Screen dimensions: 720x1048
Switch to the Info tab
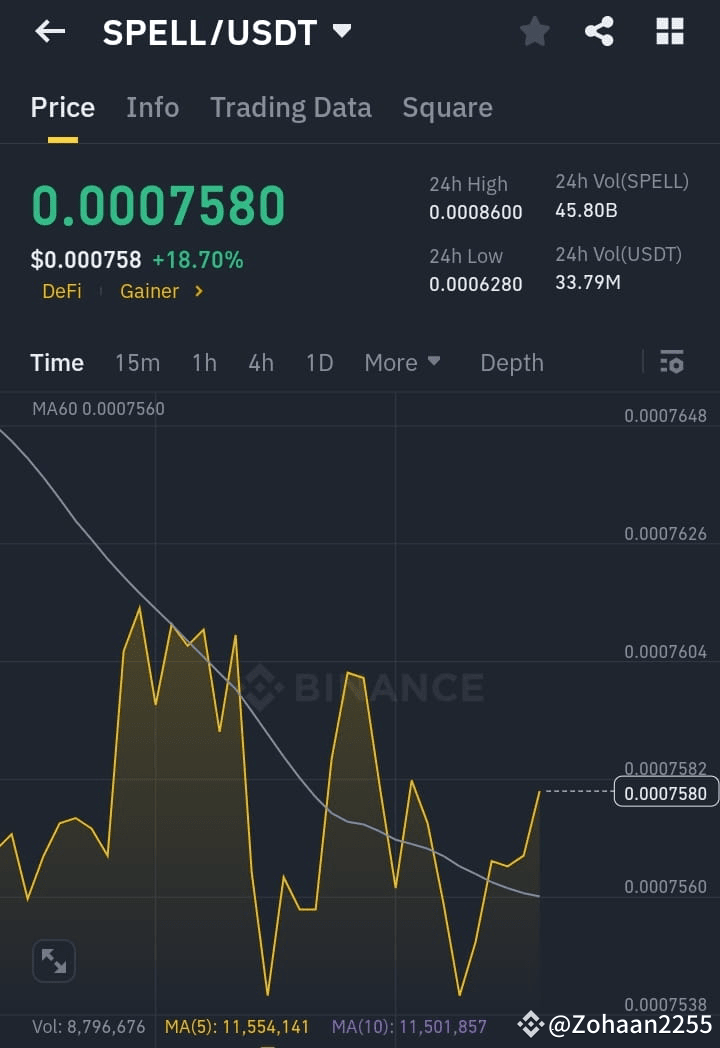coord(152,107)
